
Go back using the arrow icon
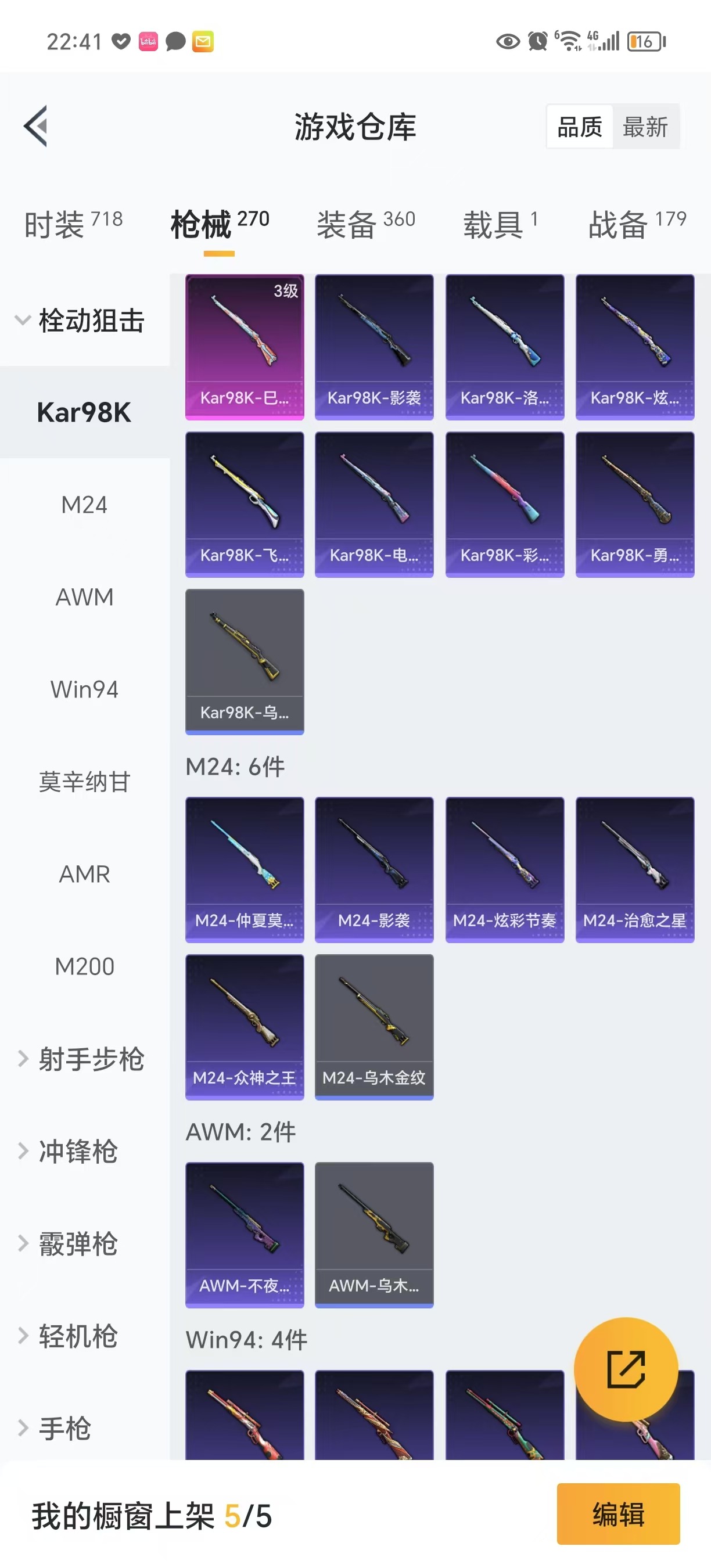[x=36, y=126]
